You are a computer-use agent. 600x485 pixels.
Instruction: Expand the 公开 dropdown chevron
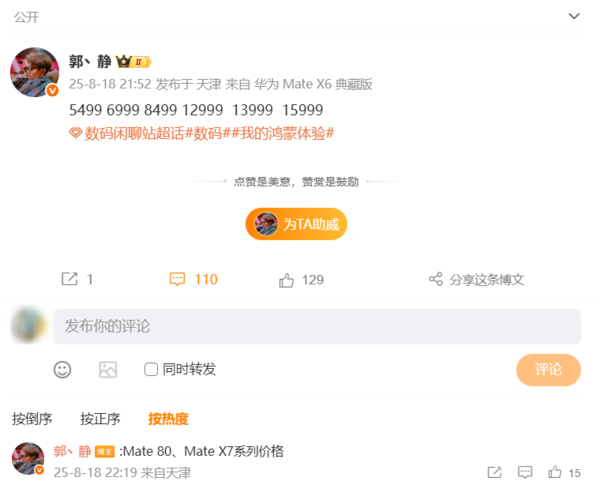573,16
